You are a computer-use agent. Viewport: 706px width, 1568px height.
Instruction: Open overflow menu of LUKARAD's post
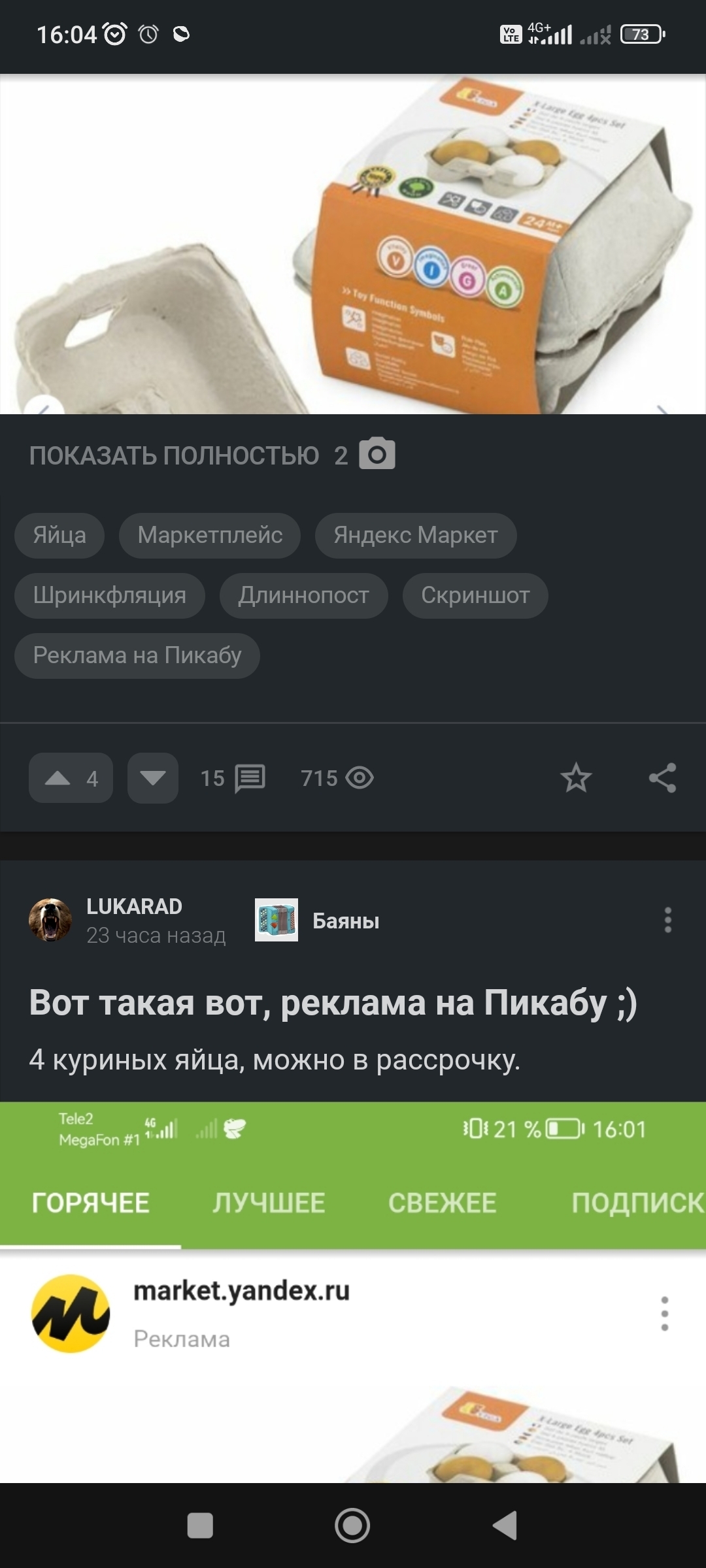[667, 920]
